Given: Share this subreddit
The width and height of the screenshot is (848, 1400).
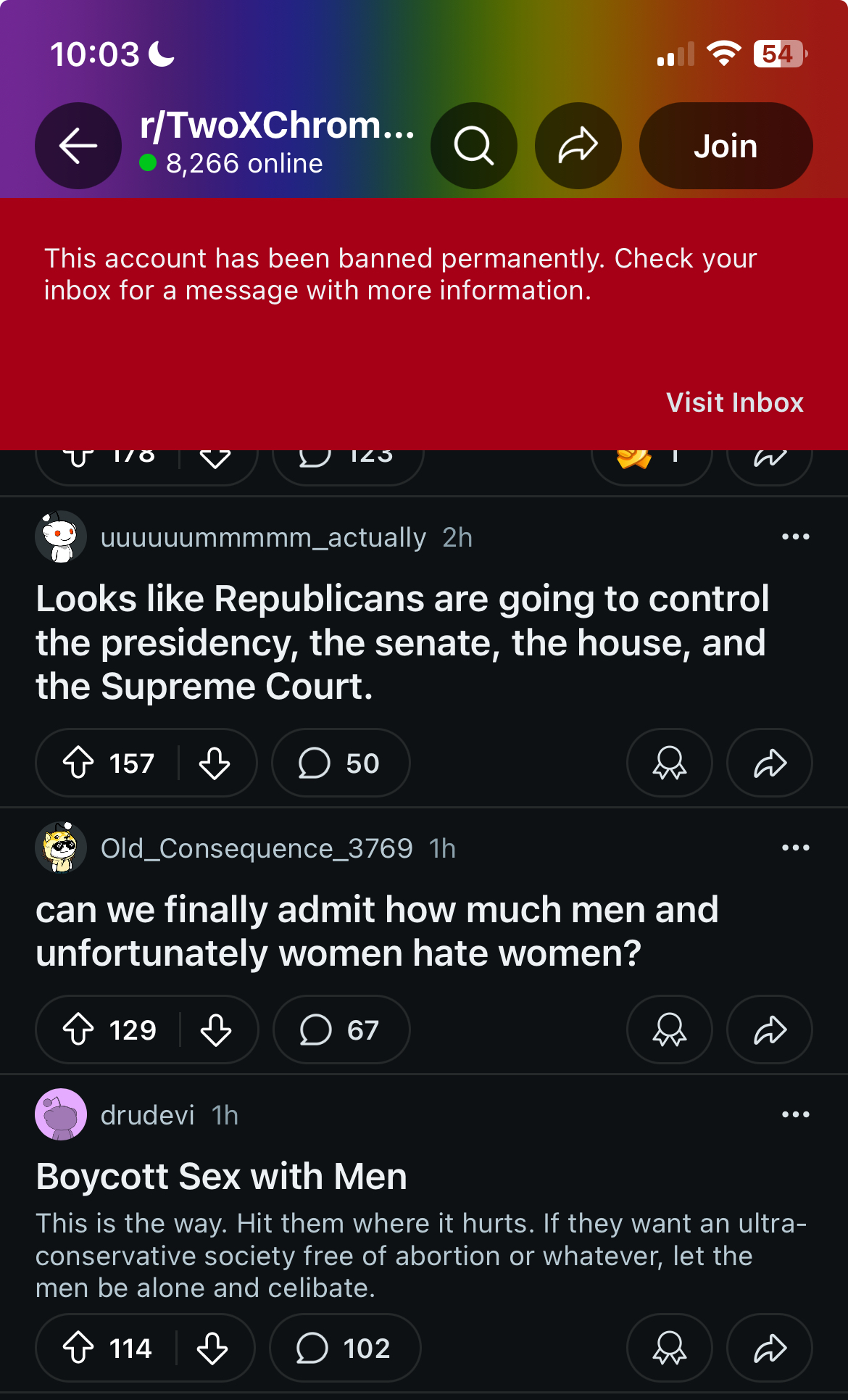Looking at the screenshot, I should (x=578, y=146).
